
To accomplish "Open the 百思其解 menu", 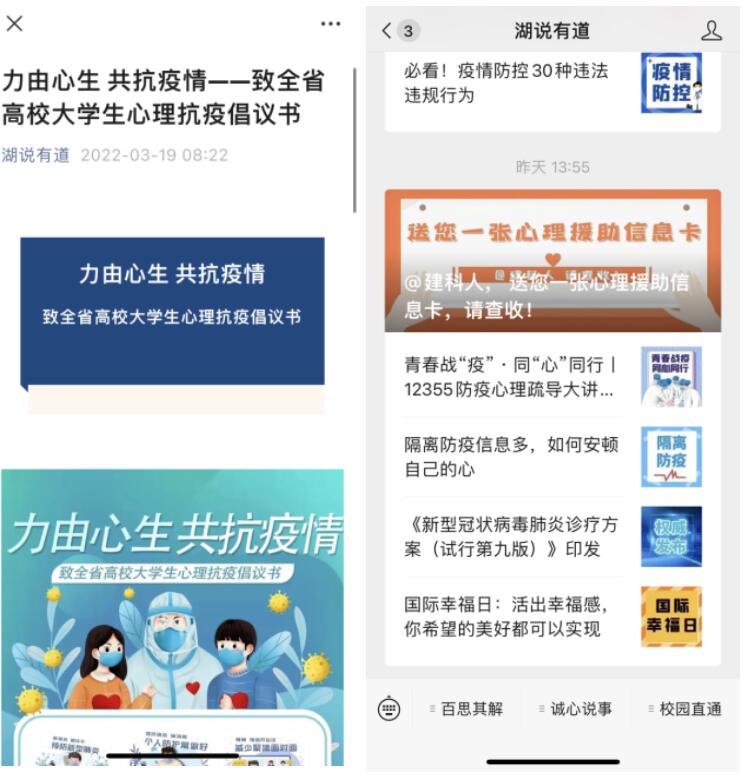I will 468,709.
